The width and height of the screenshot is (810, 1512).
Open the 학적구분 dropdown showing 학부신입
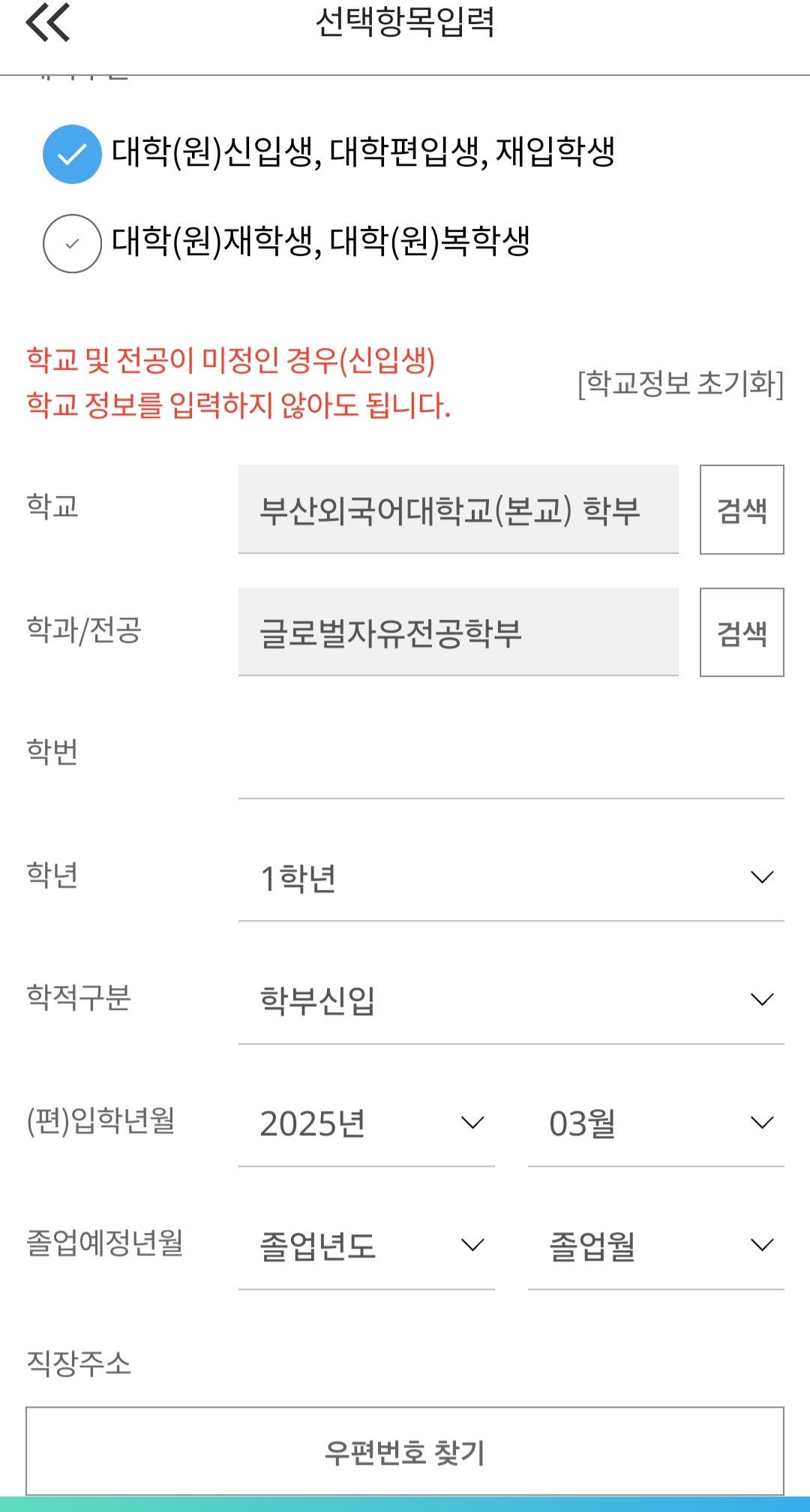point(510,1000)
